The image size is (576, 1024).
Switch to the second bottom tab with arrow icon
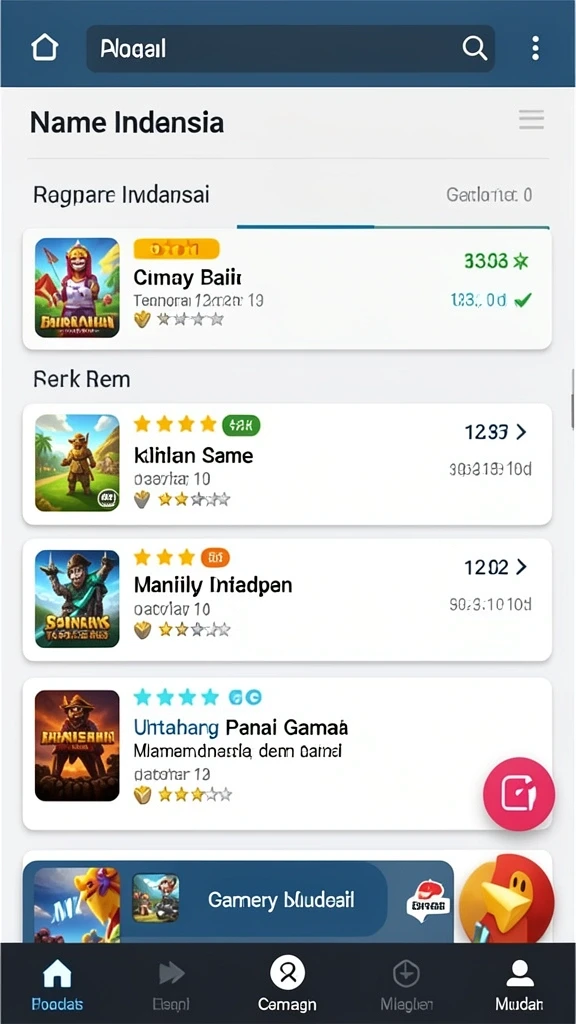(x=171, y=985)
